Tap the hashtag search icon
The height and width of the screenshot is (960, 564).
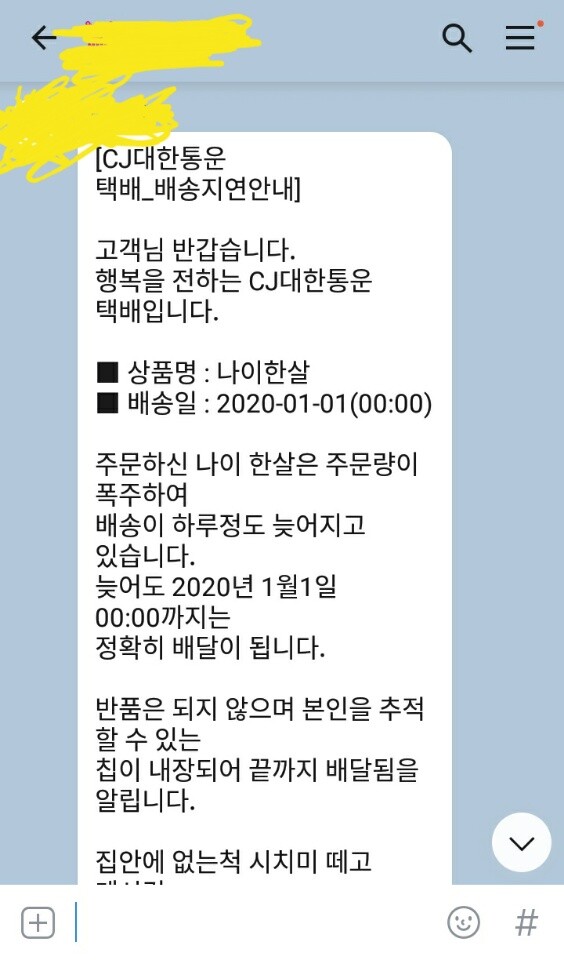tap(526, 923)
